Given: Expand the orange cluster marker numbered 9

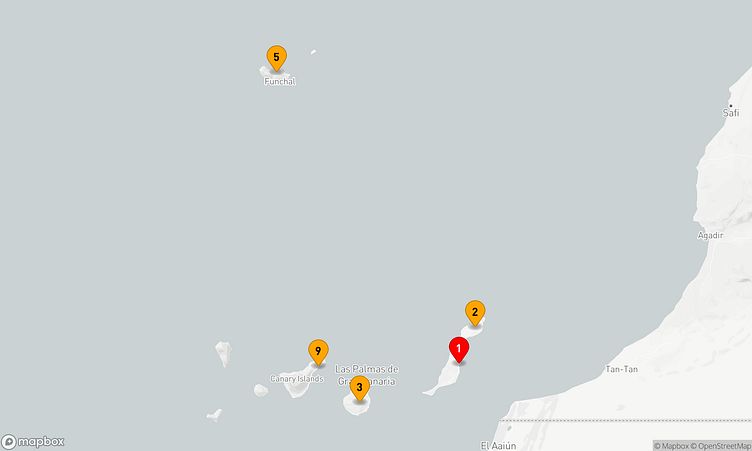Looking at the screenshot, I should pos(318,351).
